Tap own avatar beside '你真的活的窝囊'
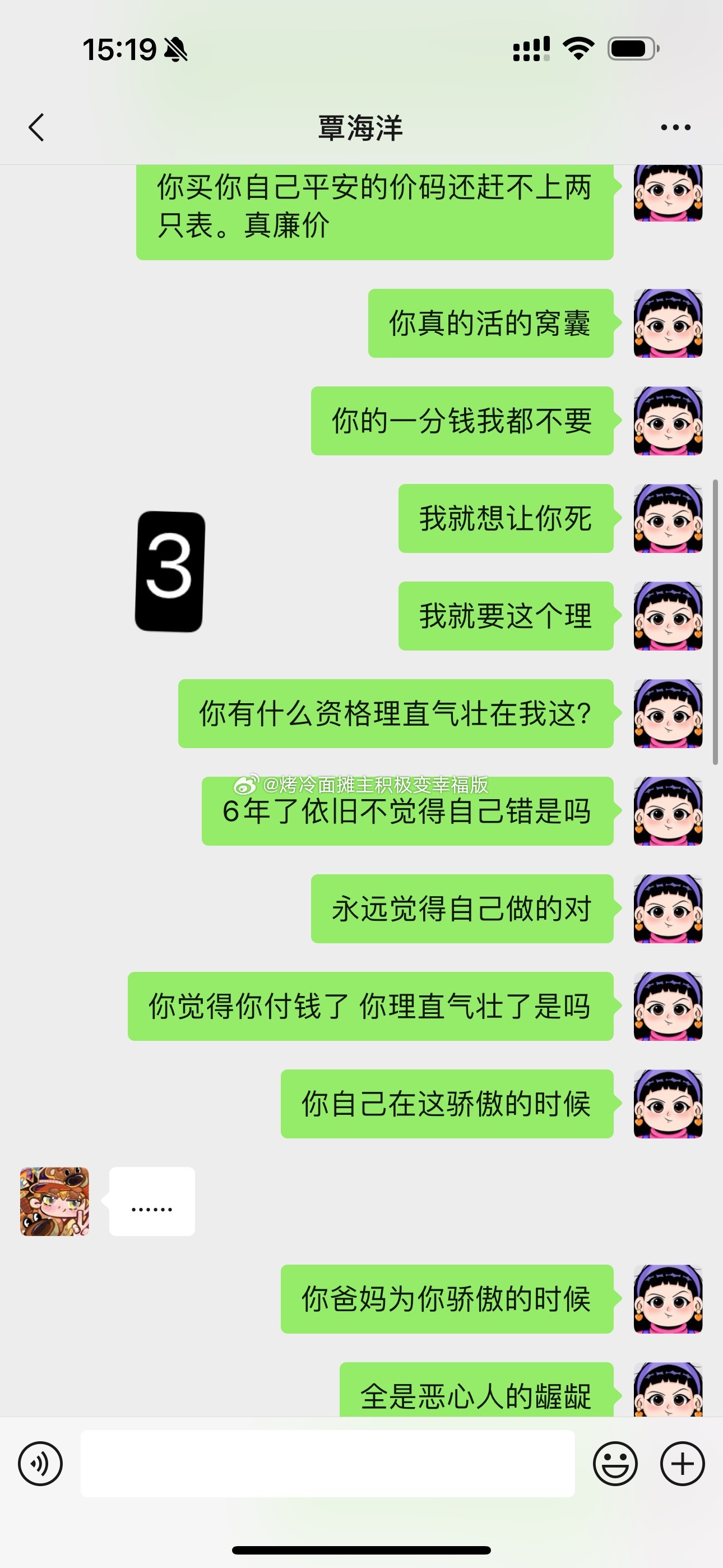This screenshot has width=723, height=1568. point(668,323)
